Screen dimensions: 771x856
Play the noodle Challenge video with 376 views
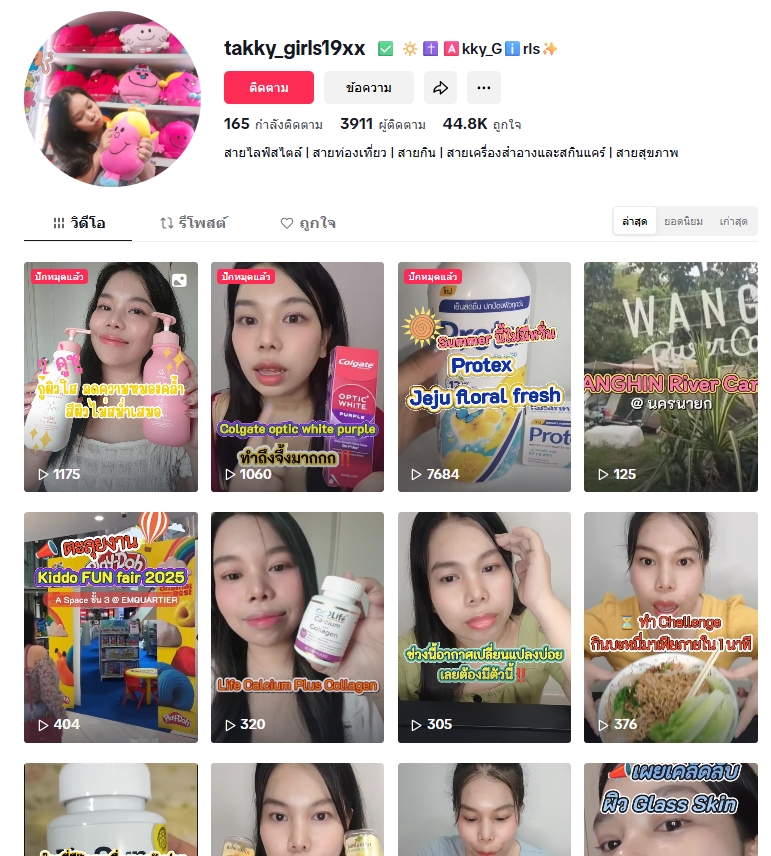[x=670, y=627]
